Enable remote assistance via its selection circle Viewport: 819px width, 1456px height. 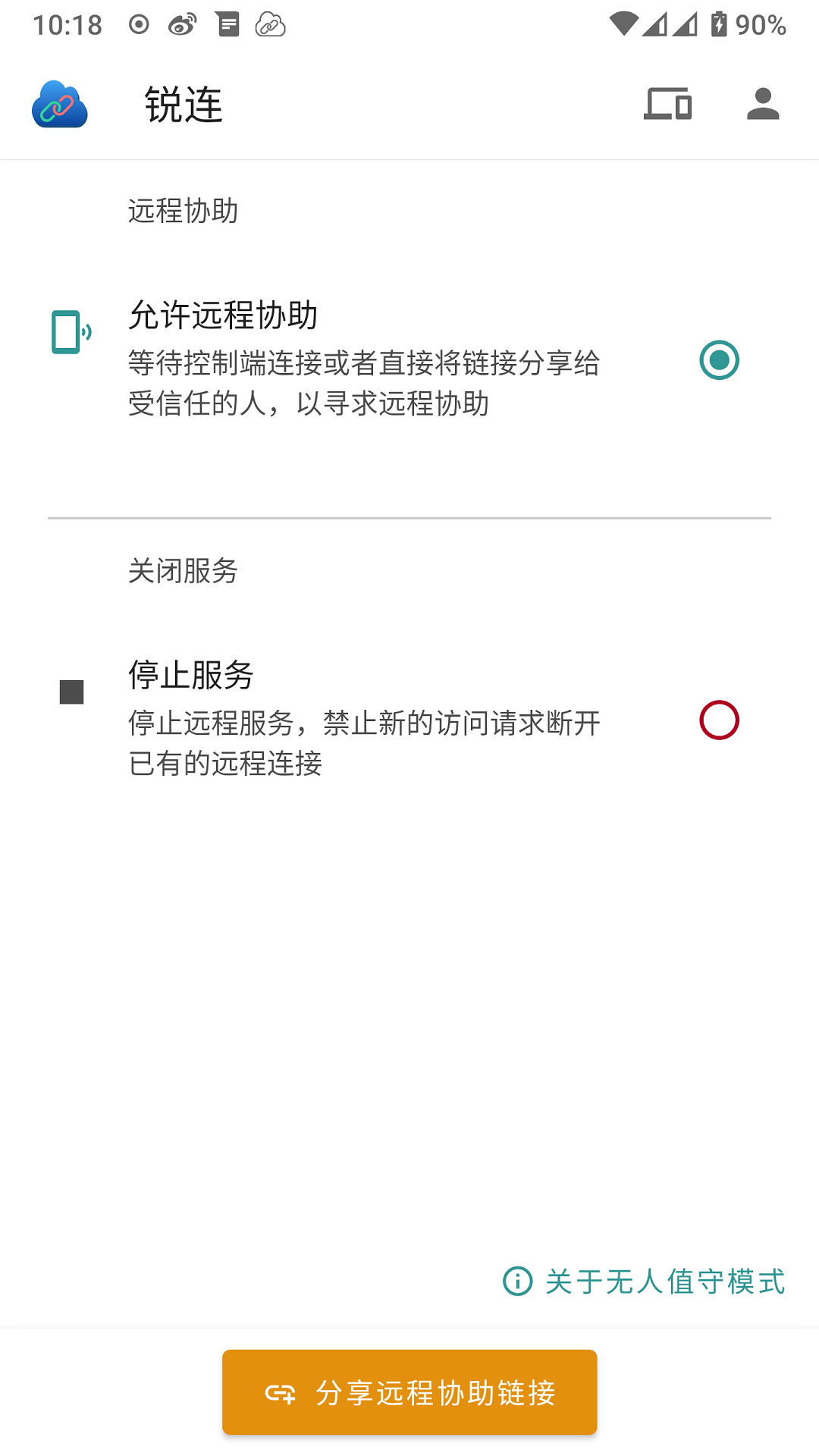pyautogui.click(x=719, y=360)
